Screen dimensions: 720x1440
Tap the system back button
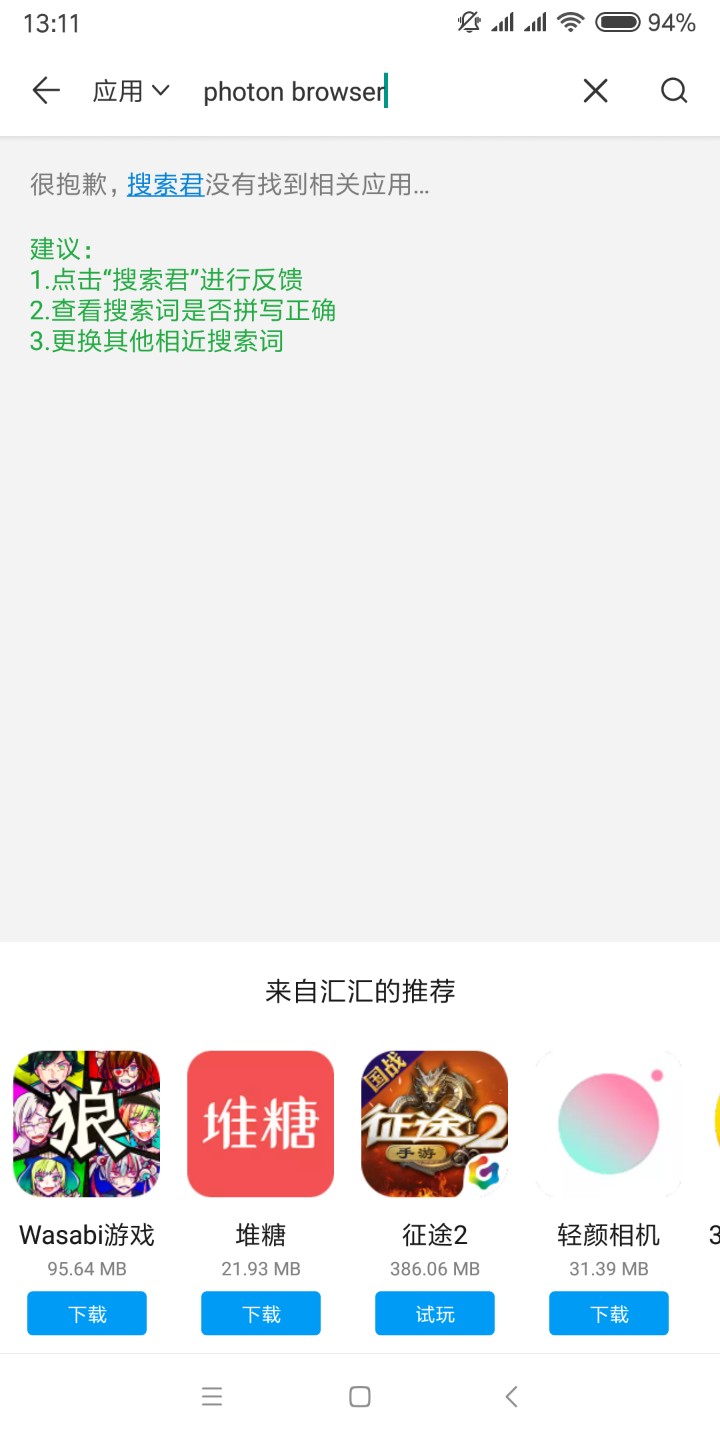[511, 1397]
